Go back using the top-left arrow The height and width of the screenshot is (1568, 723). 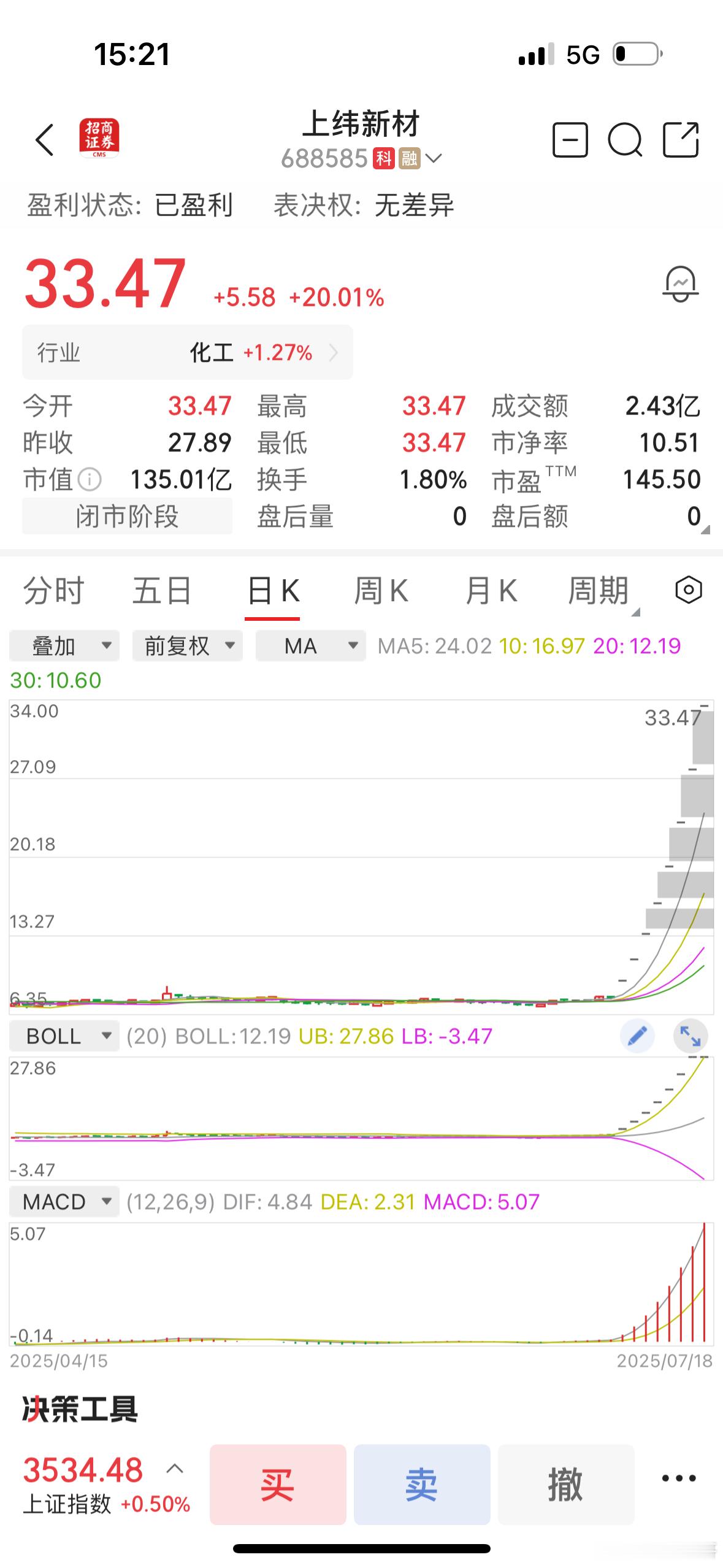tap(45, 140)
